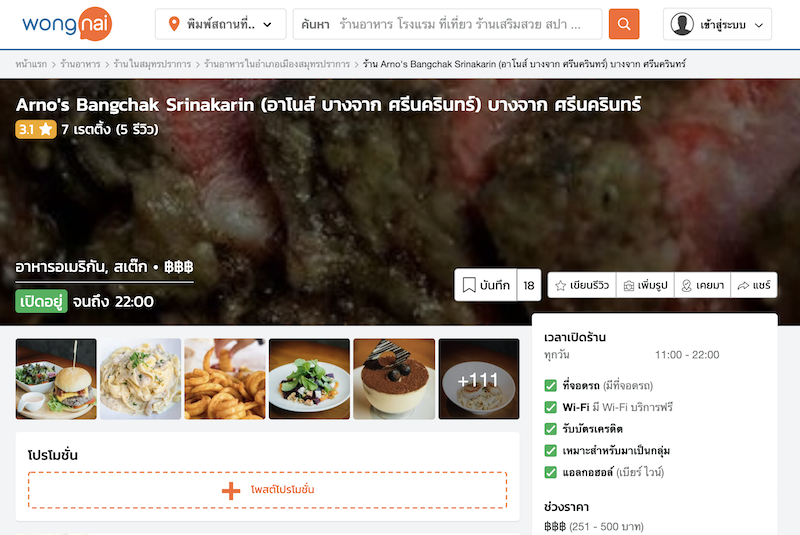The image size is (800, 535).
Task: View all photos via +111 tile
Action: [478, 379]
